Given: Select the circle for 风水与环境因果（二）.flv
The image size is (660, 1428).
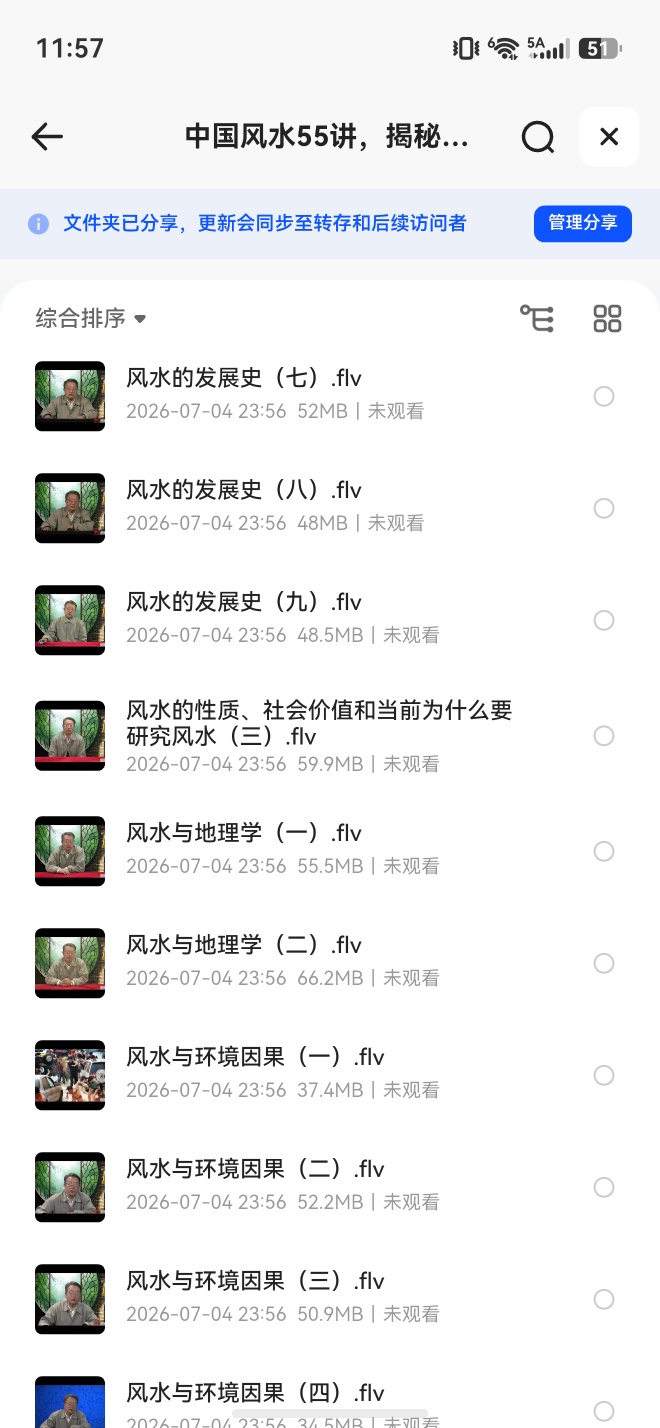Looking at the screenshot, I should coord(604,1187).
